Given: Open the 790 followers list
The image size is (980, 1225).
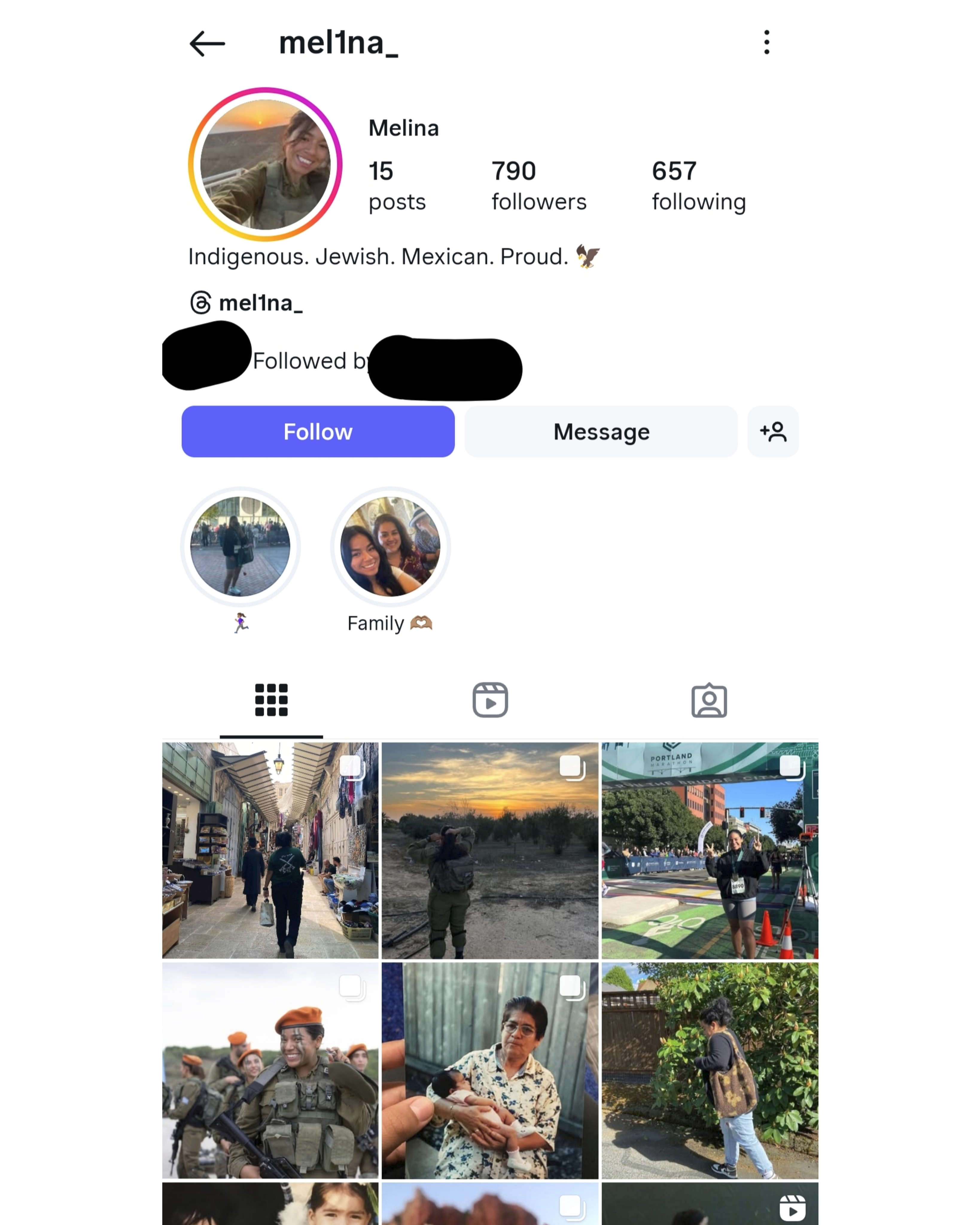Looking at the screenshot, I should (x=538, y=185).
